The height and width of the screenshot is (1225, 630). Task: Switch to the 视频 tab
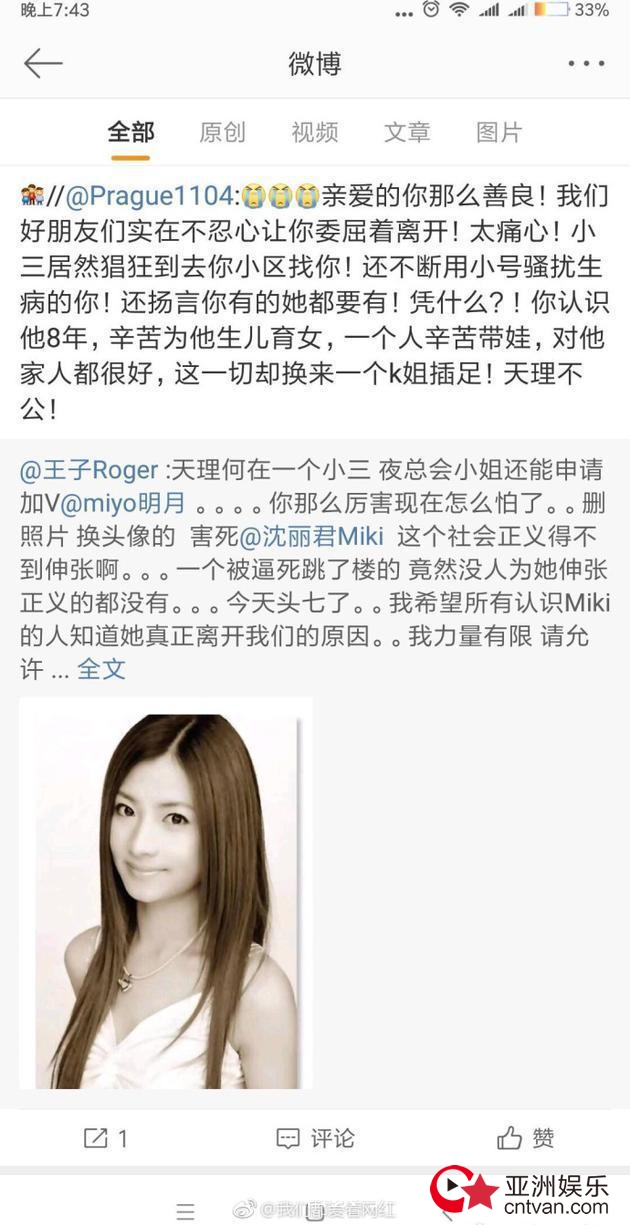pos(314,132)
